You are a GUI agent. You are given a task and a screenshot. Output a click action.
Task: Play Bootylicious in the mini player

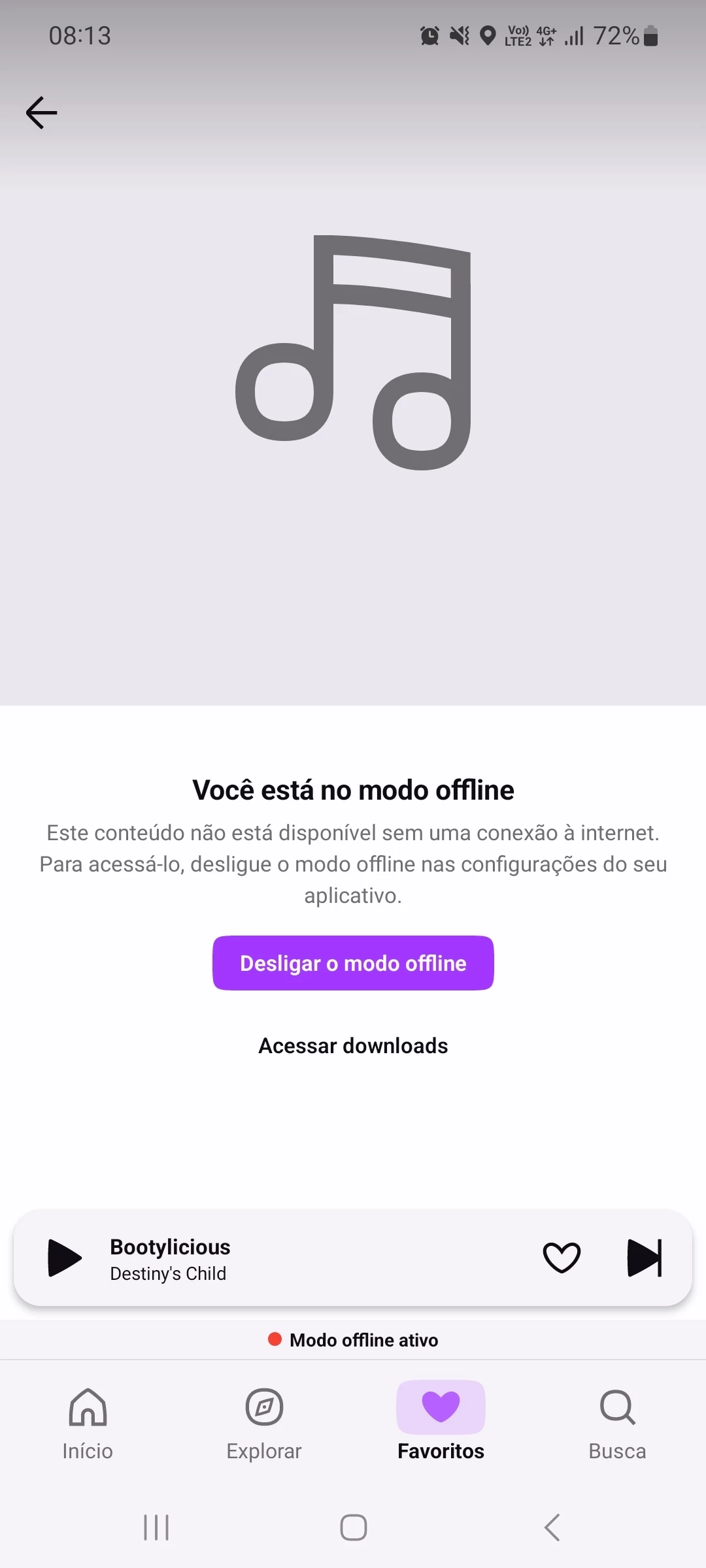pos(64,1258)
